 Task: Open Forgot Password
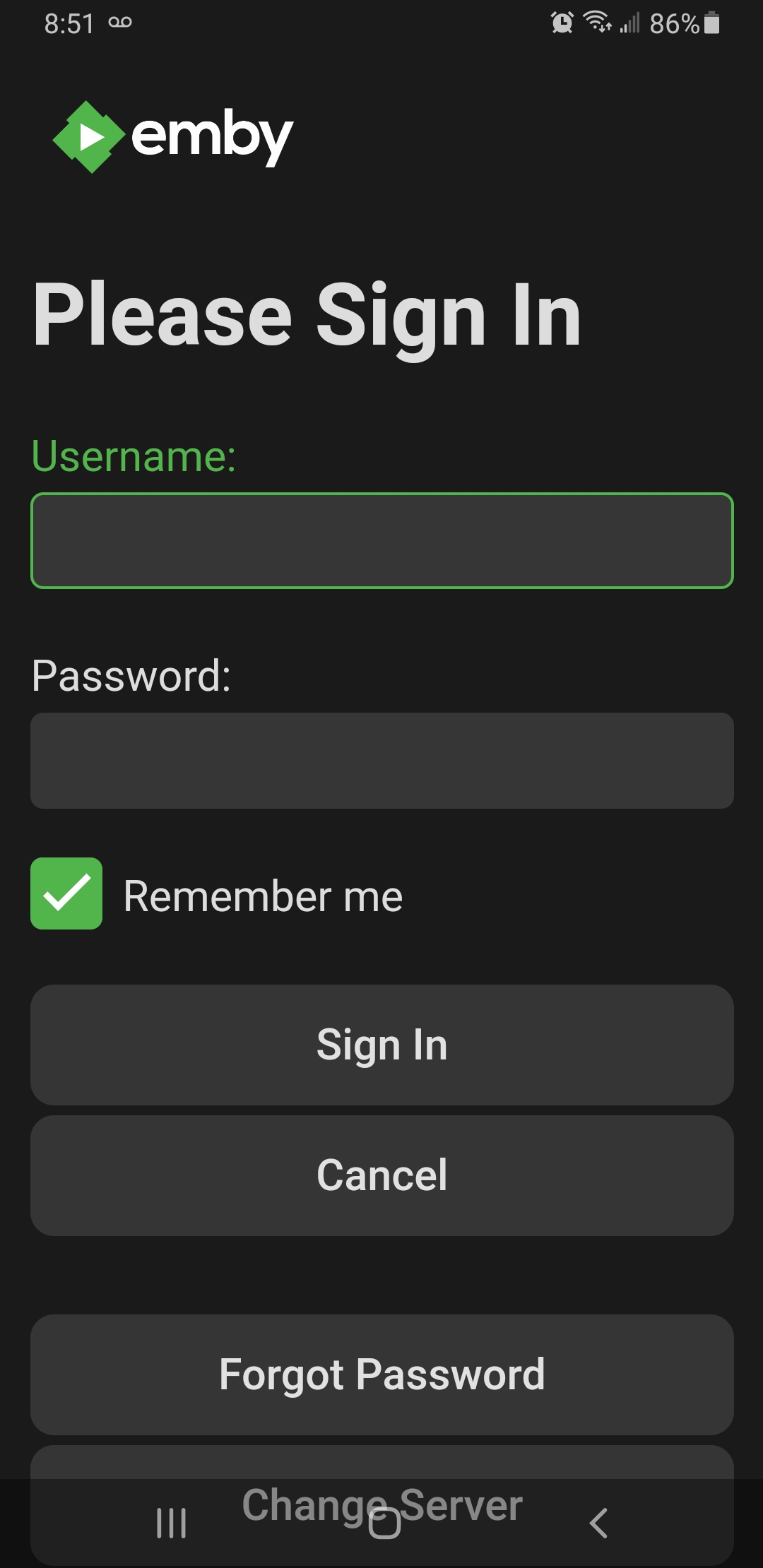point(381,1374)
